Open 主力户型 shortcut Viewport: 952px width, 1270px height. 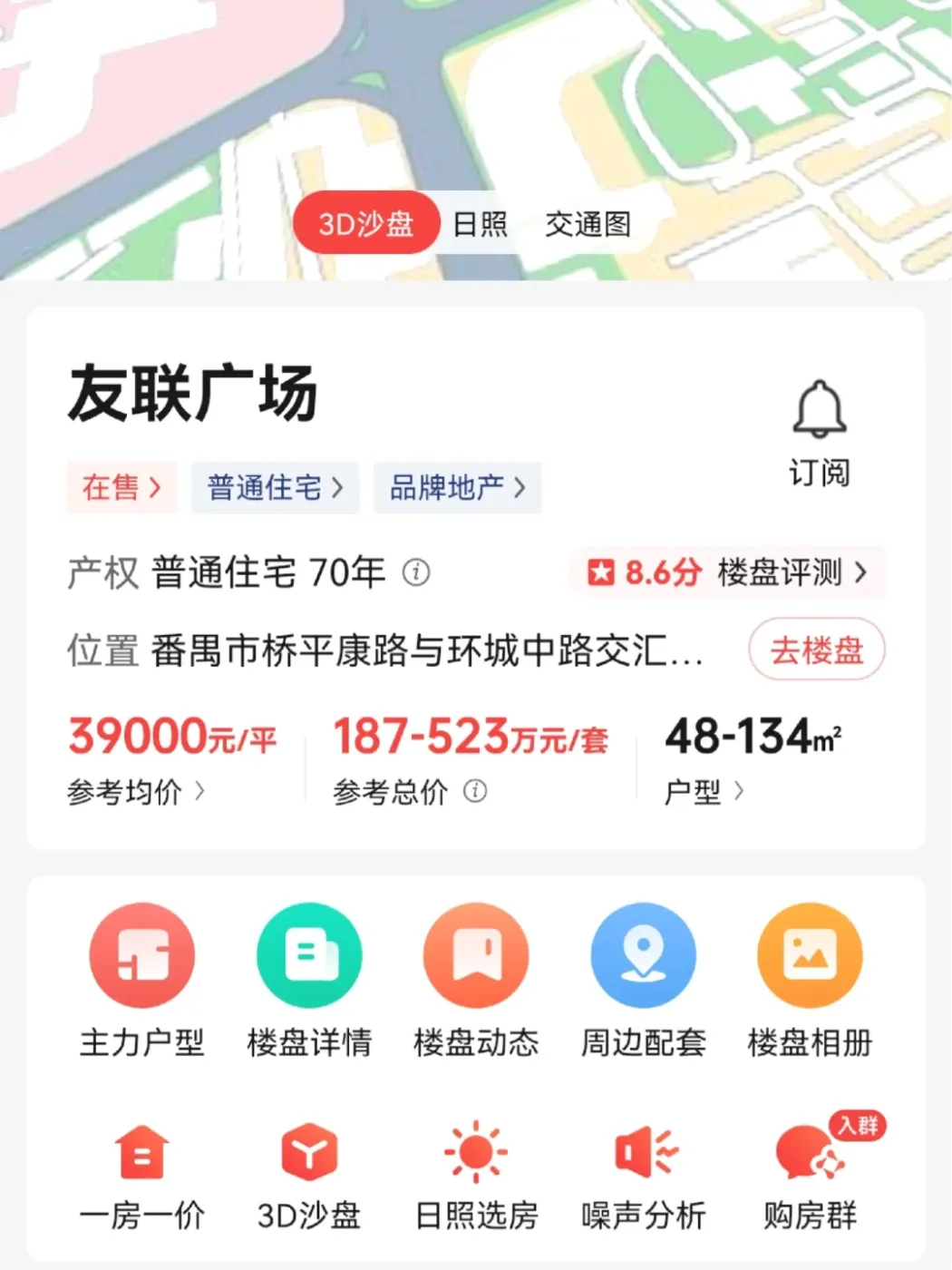pyautogui.click(x=142, y=980)
